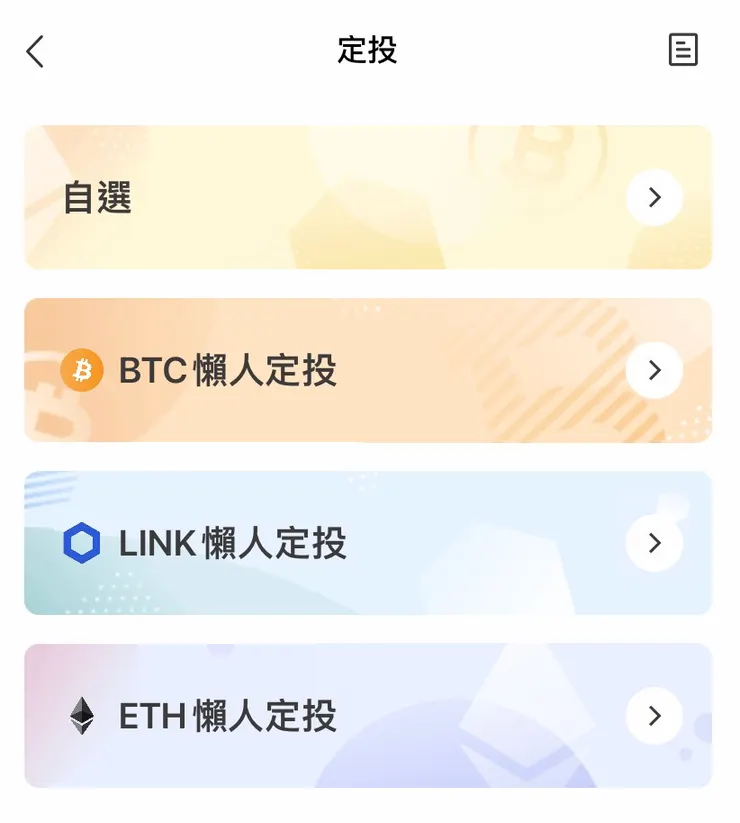Open BTC 懶人定投 via its arrow chevron
The image size is (740, 823).
pos(655,370)
